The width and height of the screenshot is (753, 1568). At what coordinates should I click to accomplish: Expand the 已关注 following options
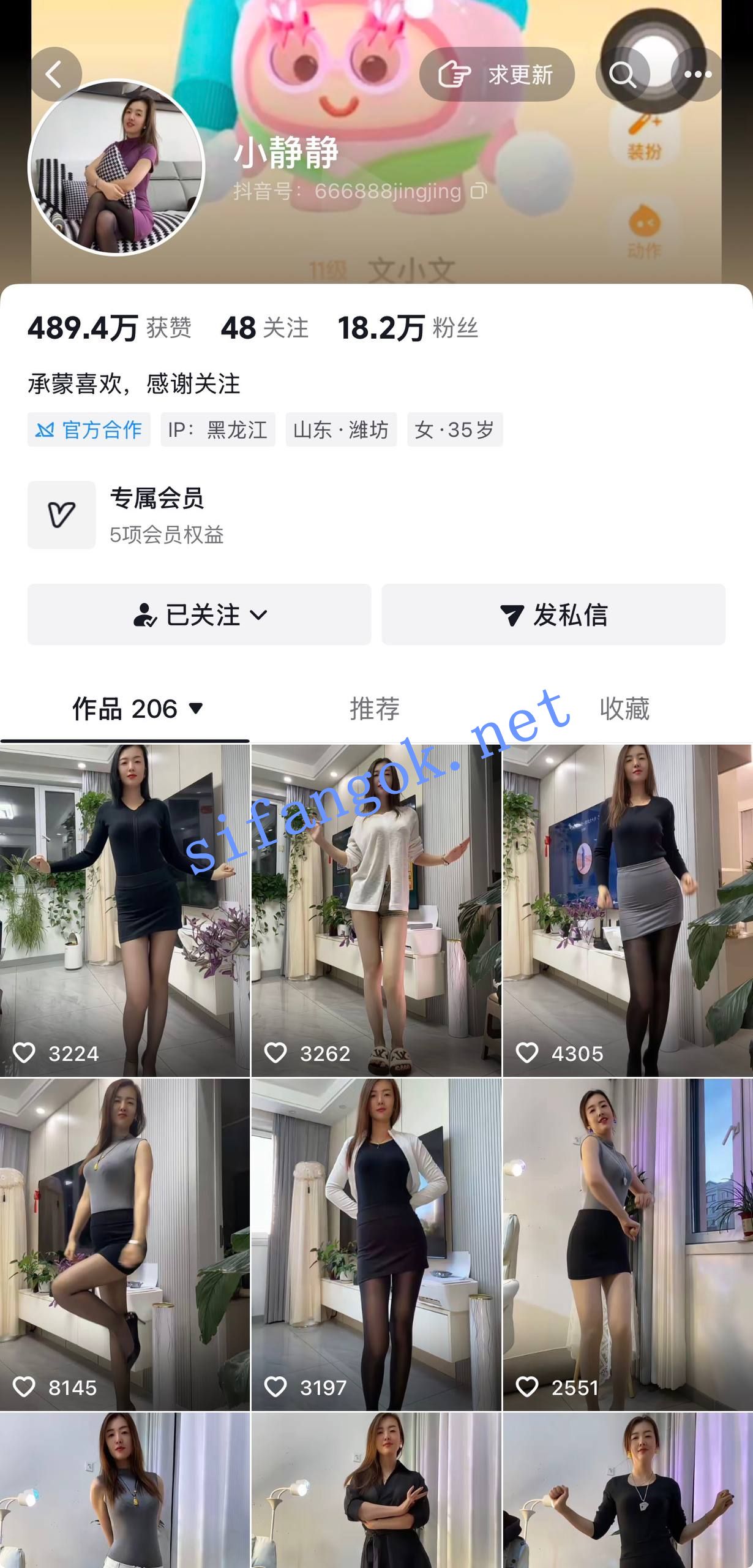pos(199,614)
